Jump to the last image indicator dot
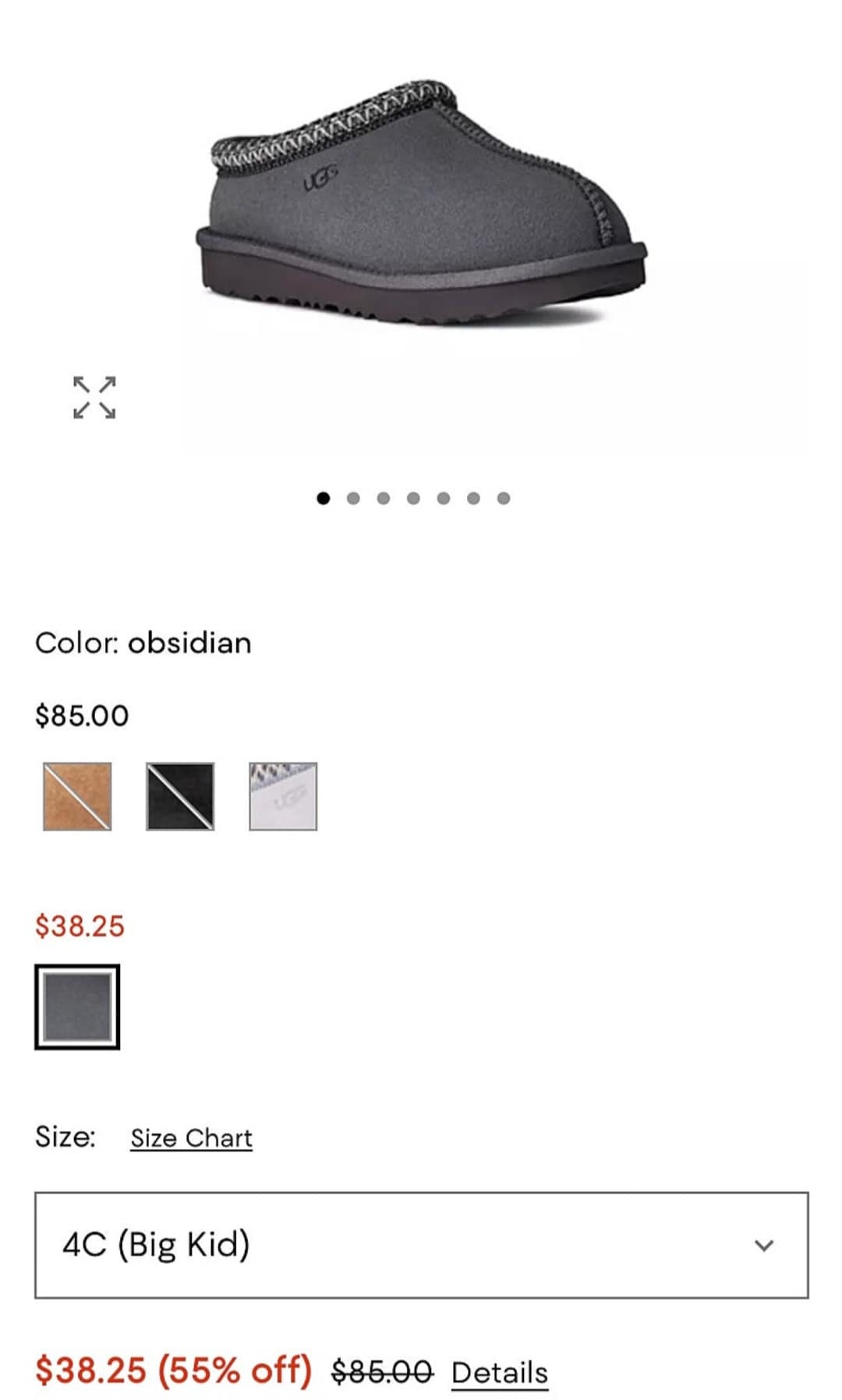 pos(504,498)
